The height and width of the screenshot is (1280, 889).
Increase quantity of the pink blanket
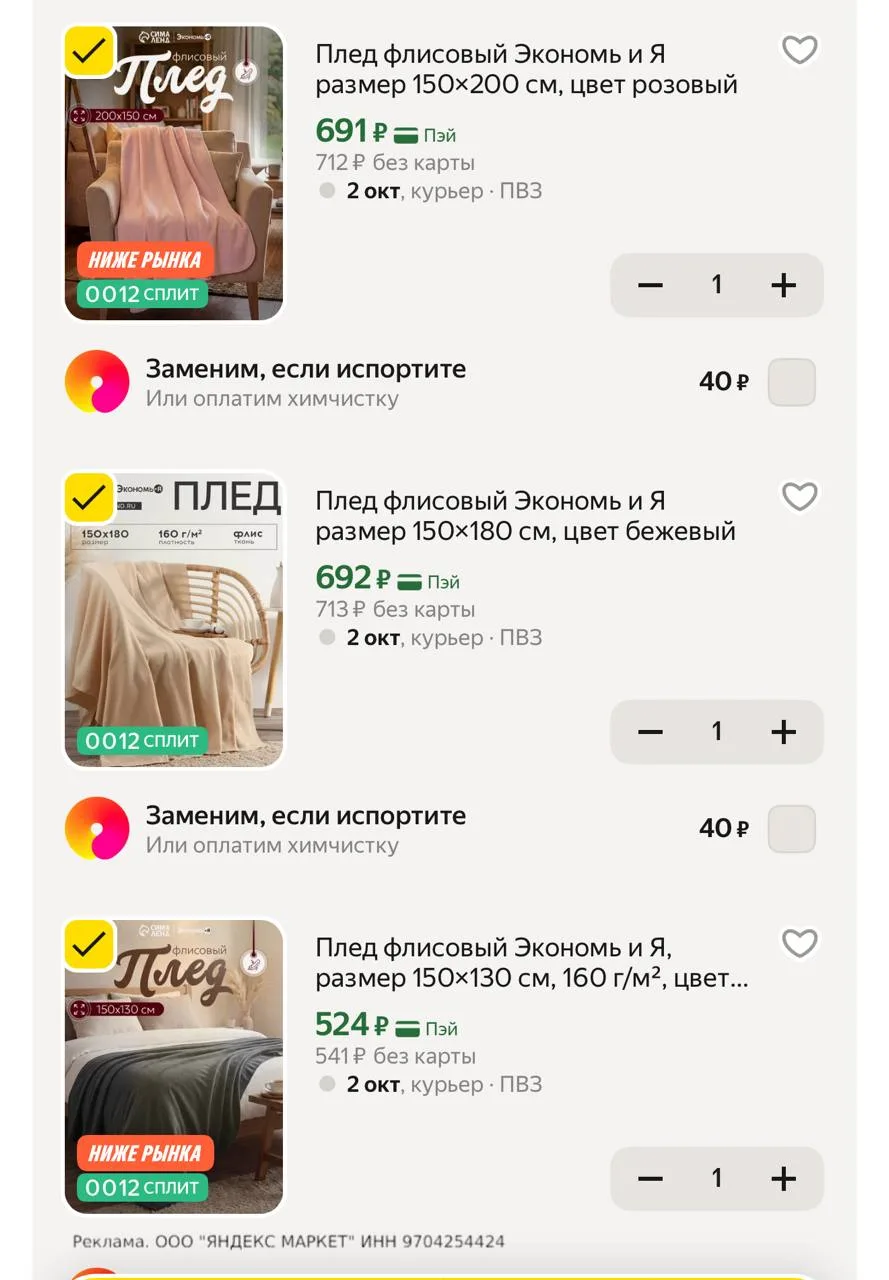point(783,285)
